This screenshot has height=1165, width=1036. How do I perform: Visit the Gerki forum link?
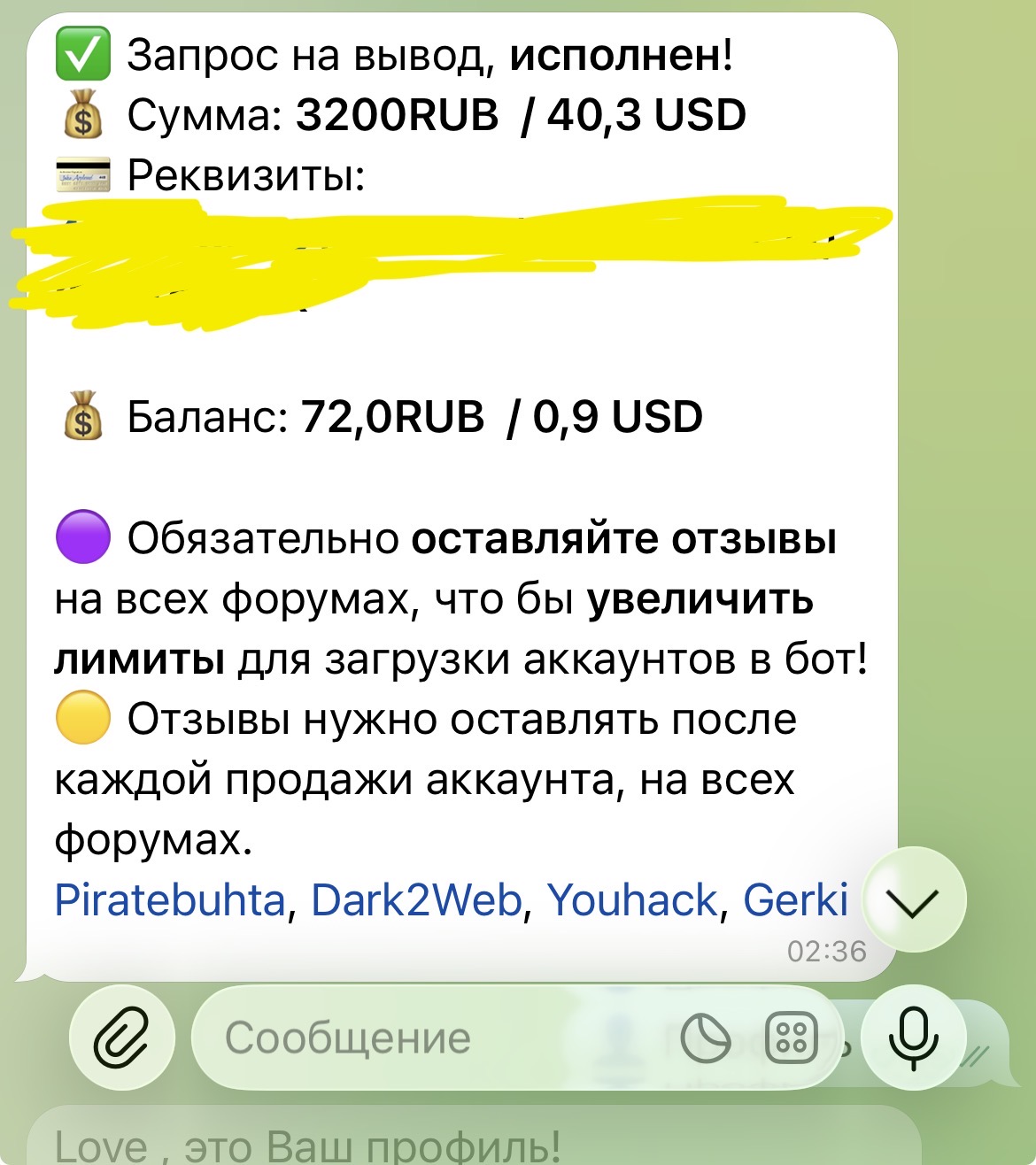(795, 900)
